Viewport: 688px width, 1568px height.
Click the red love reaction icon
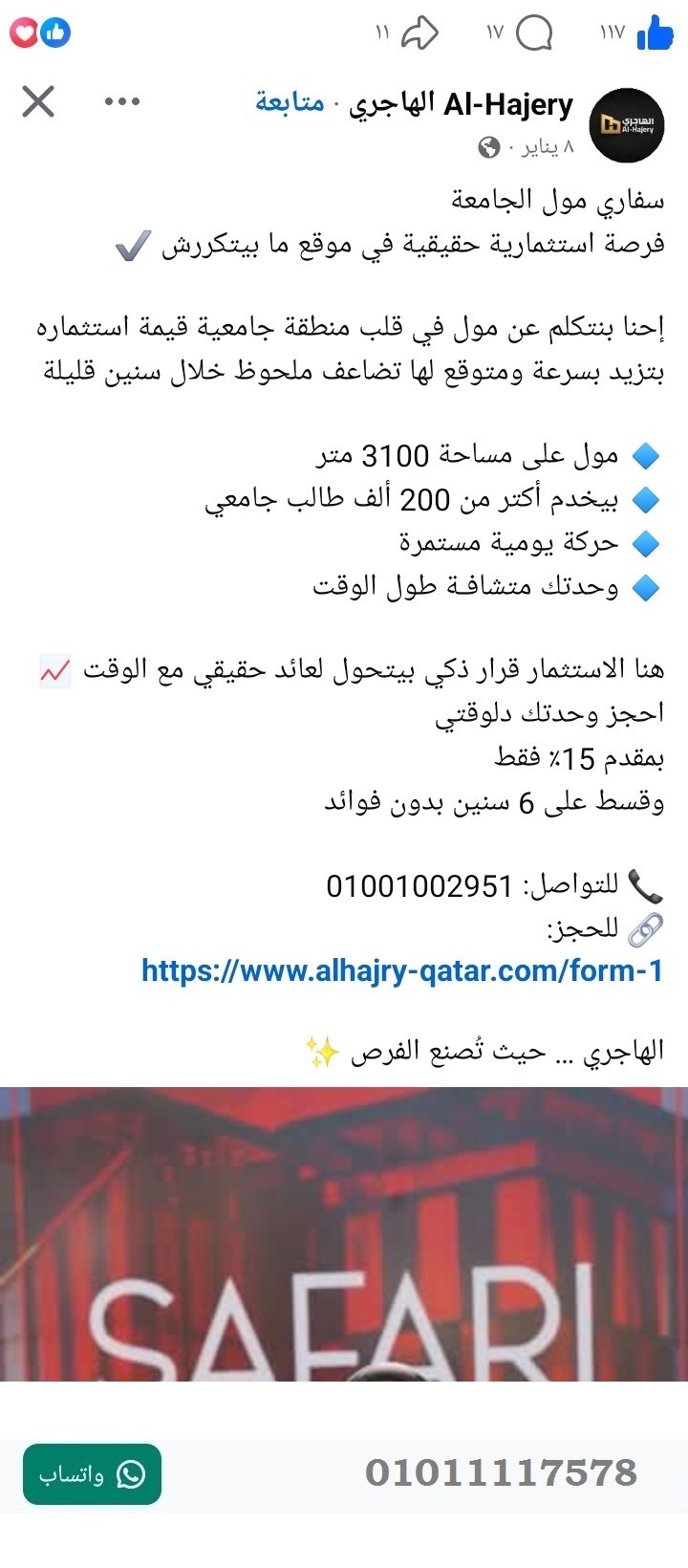[23, 32]
